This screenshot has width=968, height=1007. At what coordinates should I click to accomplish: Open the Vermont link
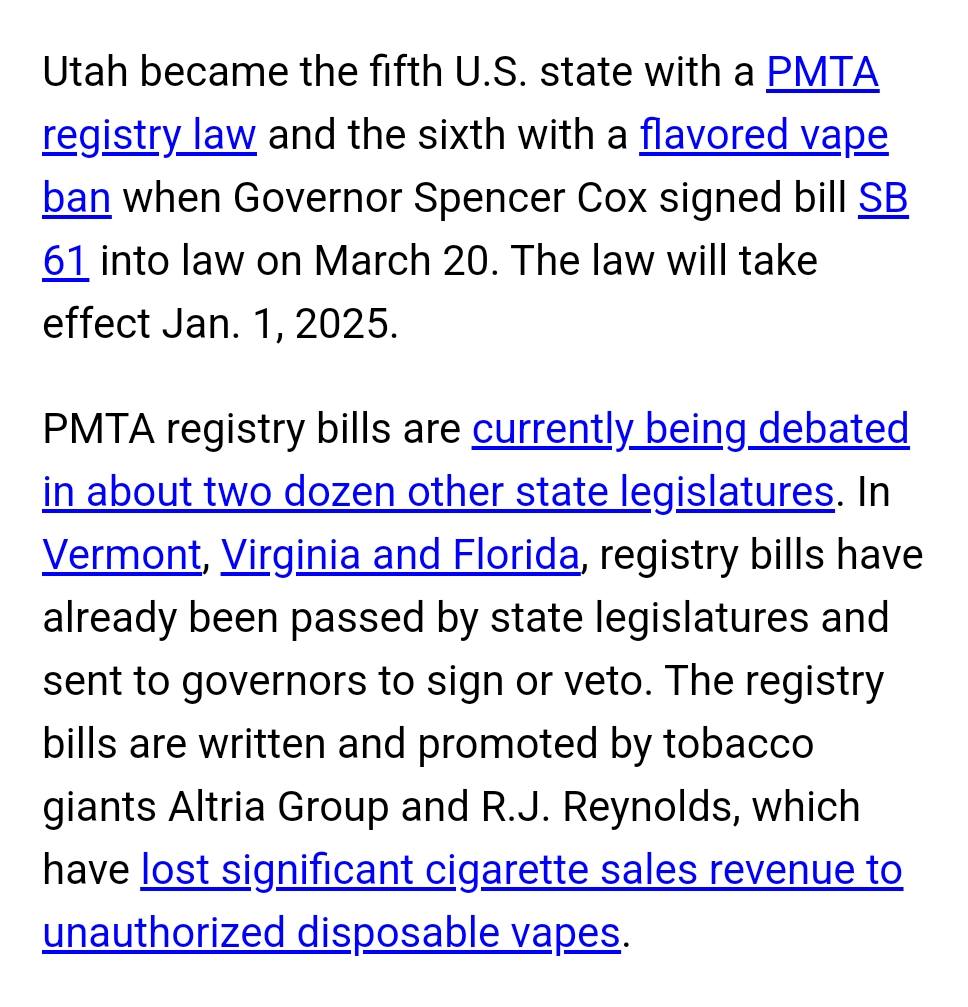pyautogui.click(x=122, y=554)
